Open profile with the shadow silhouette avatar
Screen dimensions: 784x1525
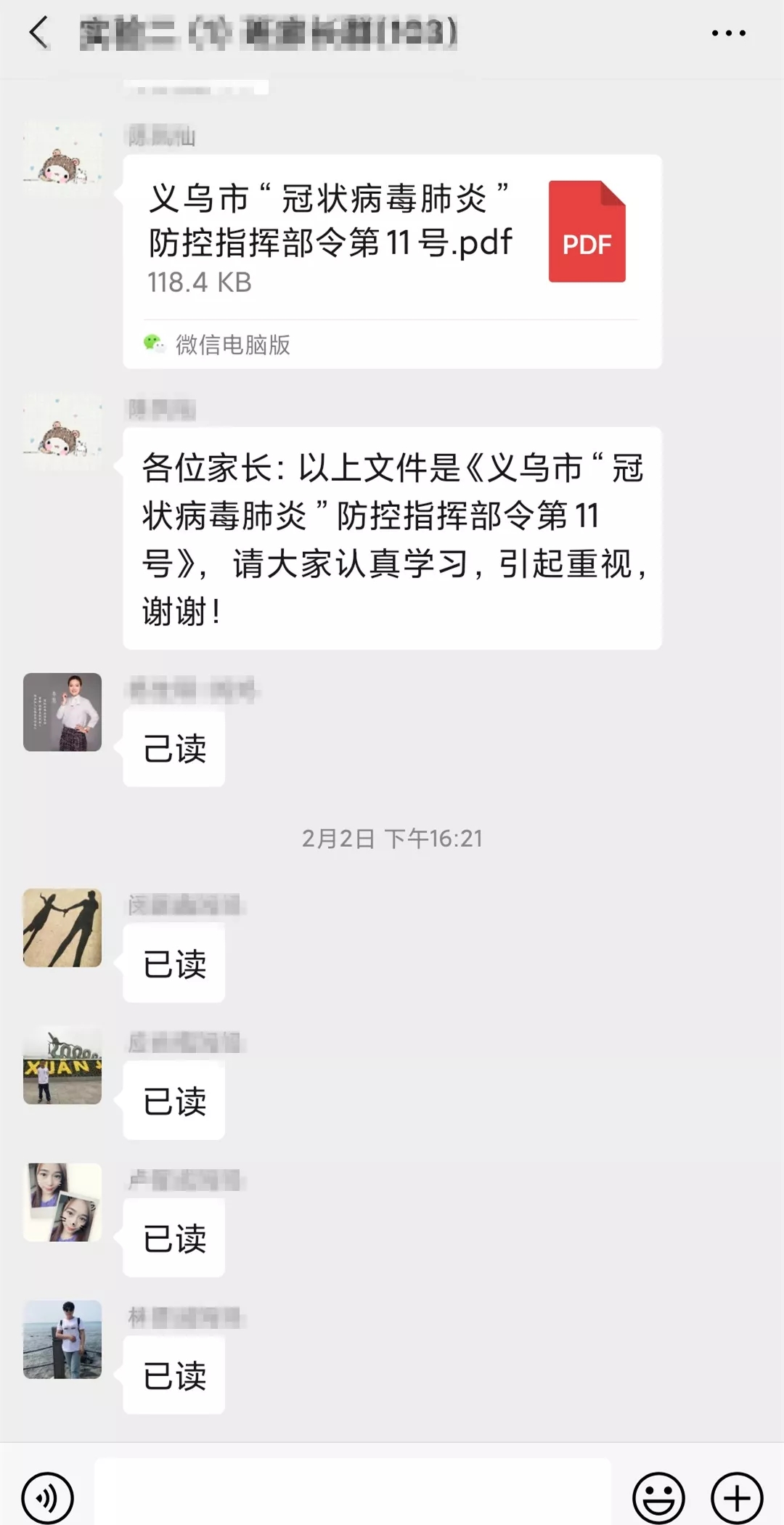click(x=62, y=927)
